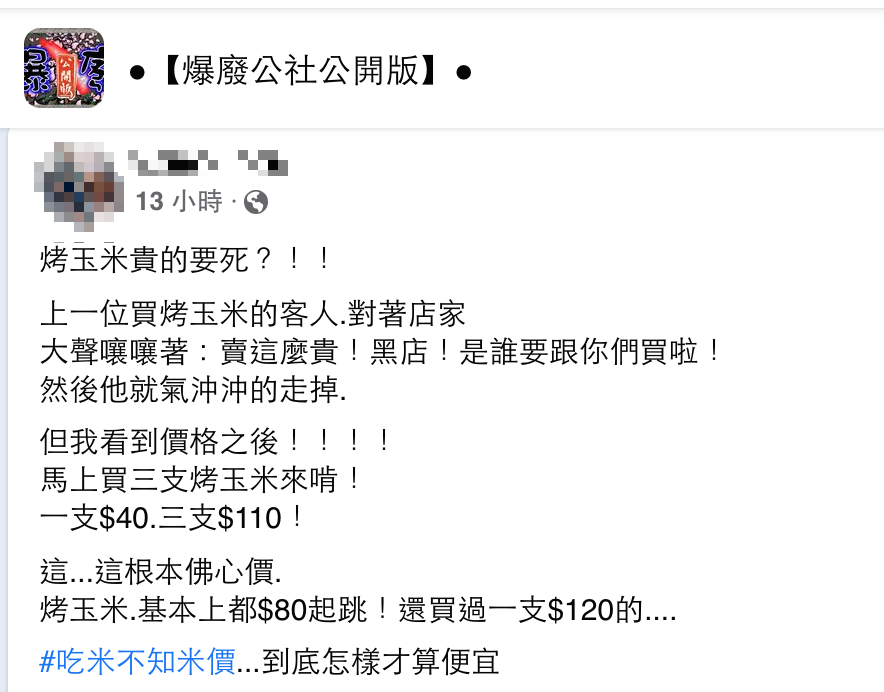Viewport: 884px width, 692px height.
Task: Tap the 爆廢公社公開版 group avatar
Action: tap(63, 68)
